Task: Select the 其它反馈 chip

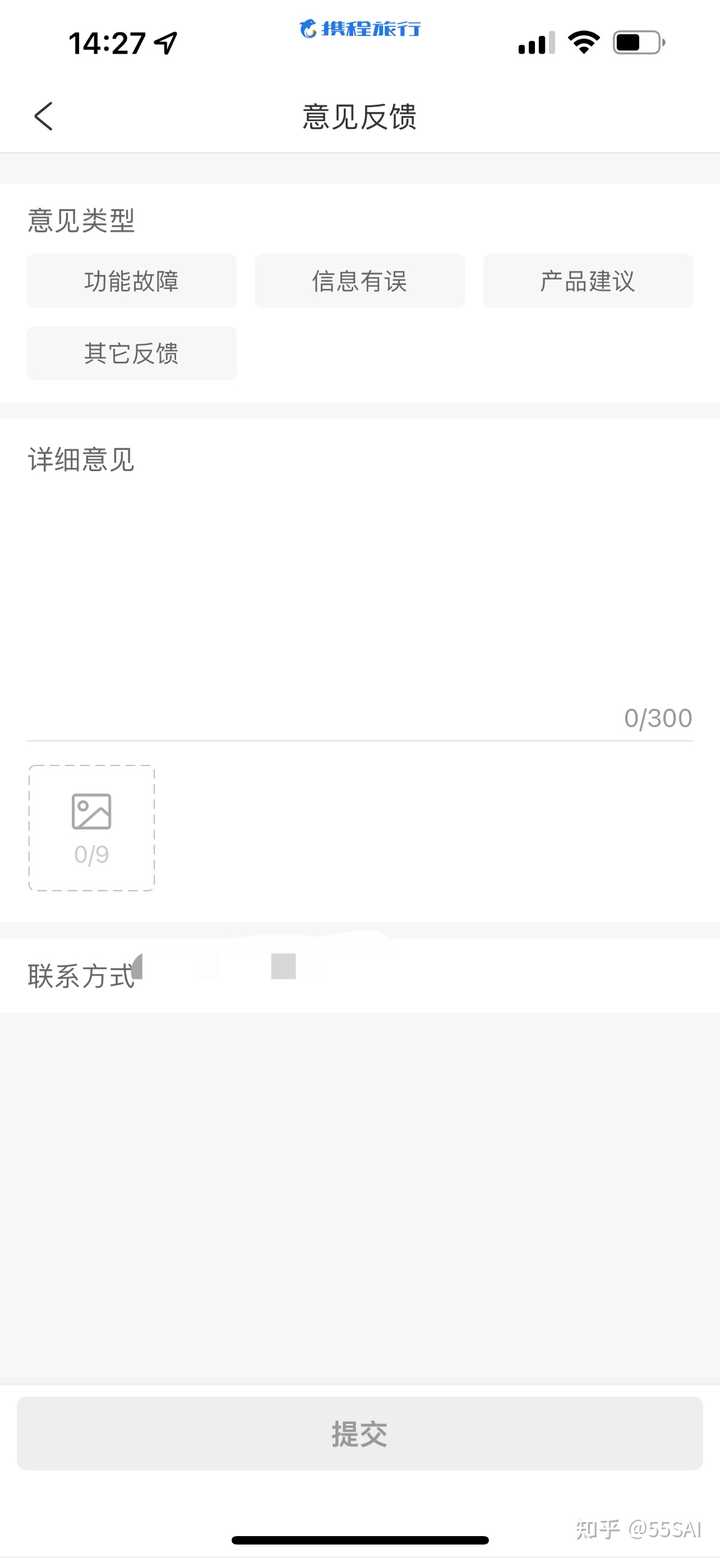Action: point(132,353)
